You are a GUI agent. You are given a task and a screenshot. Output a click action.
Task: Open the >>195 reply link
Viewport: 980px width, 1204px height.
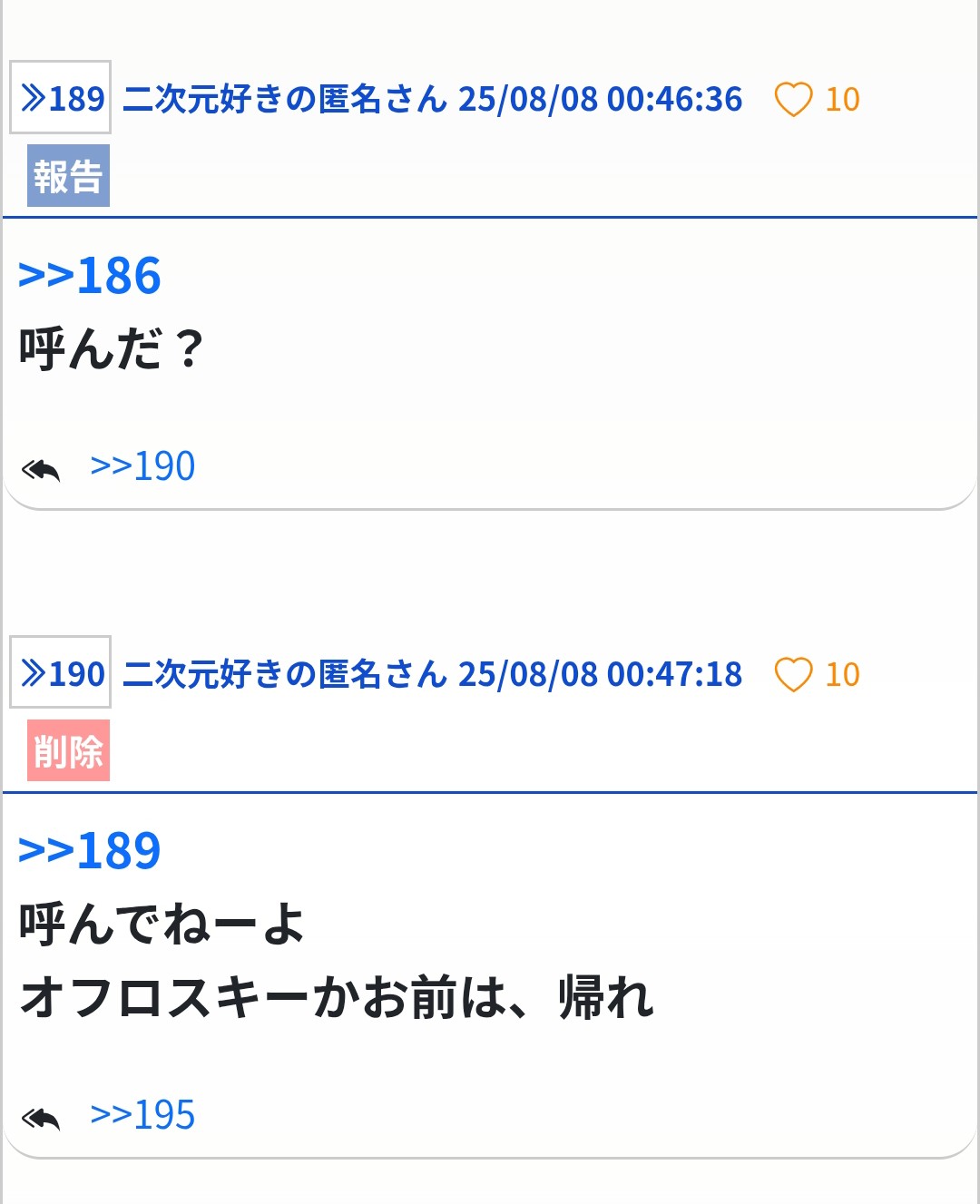tap(142, 1115)
